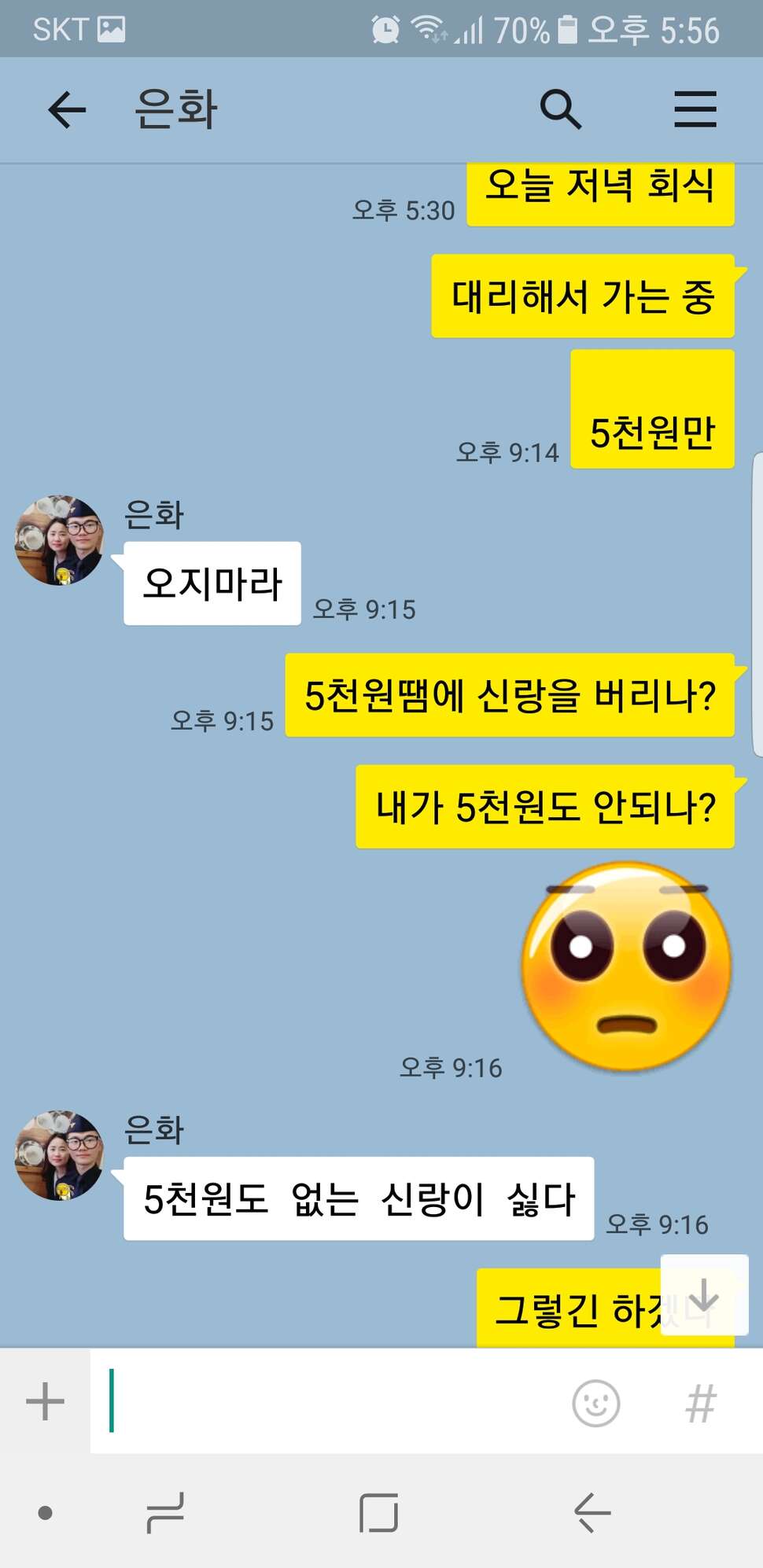763x1568 pixels.
Task: Search within this chat
Action: [560, 109]
